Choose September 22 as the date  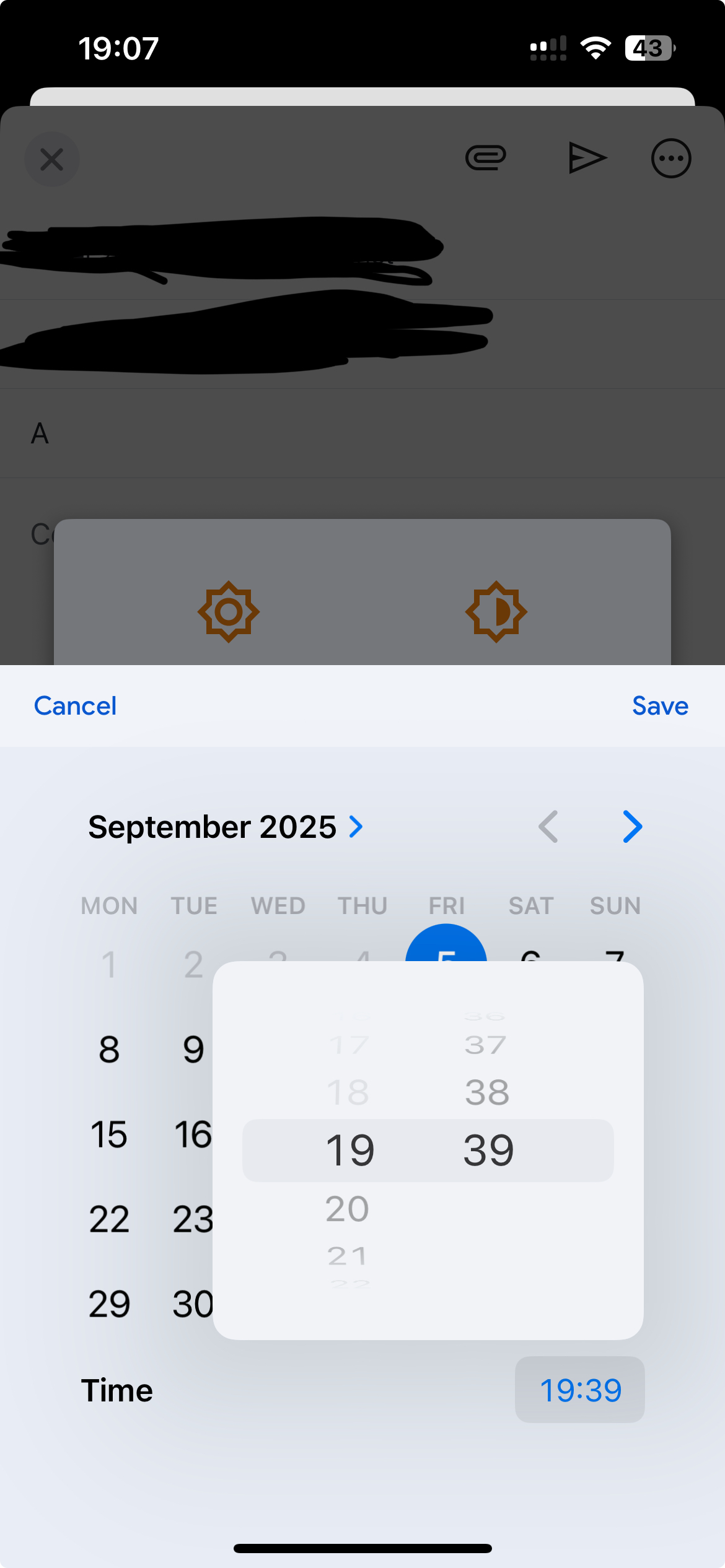pos(109,1219)
